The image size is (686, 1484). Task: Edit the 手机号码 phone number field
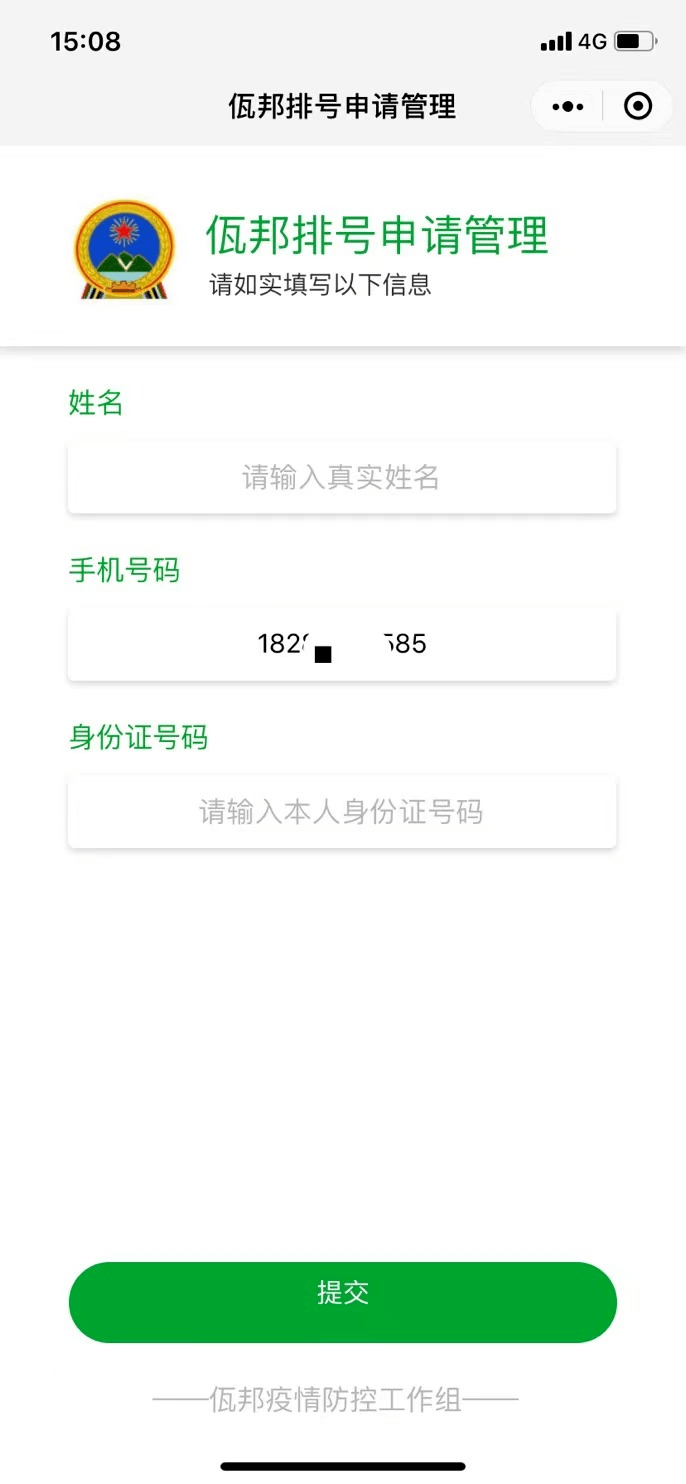(342, 645)
